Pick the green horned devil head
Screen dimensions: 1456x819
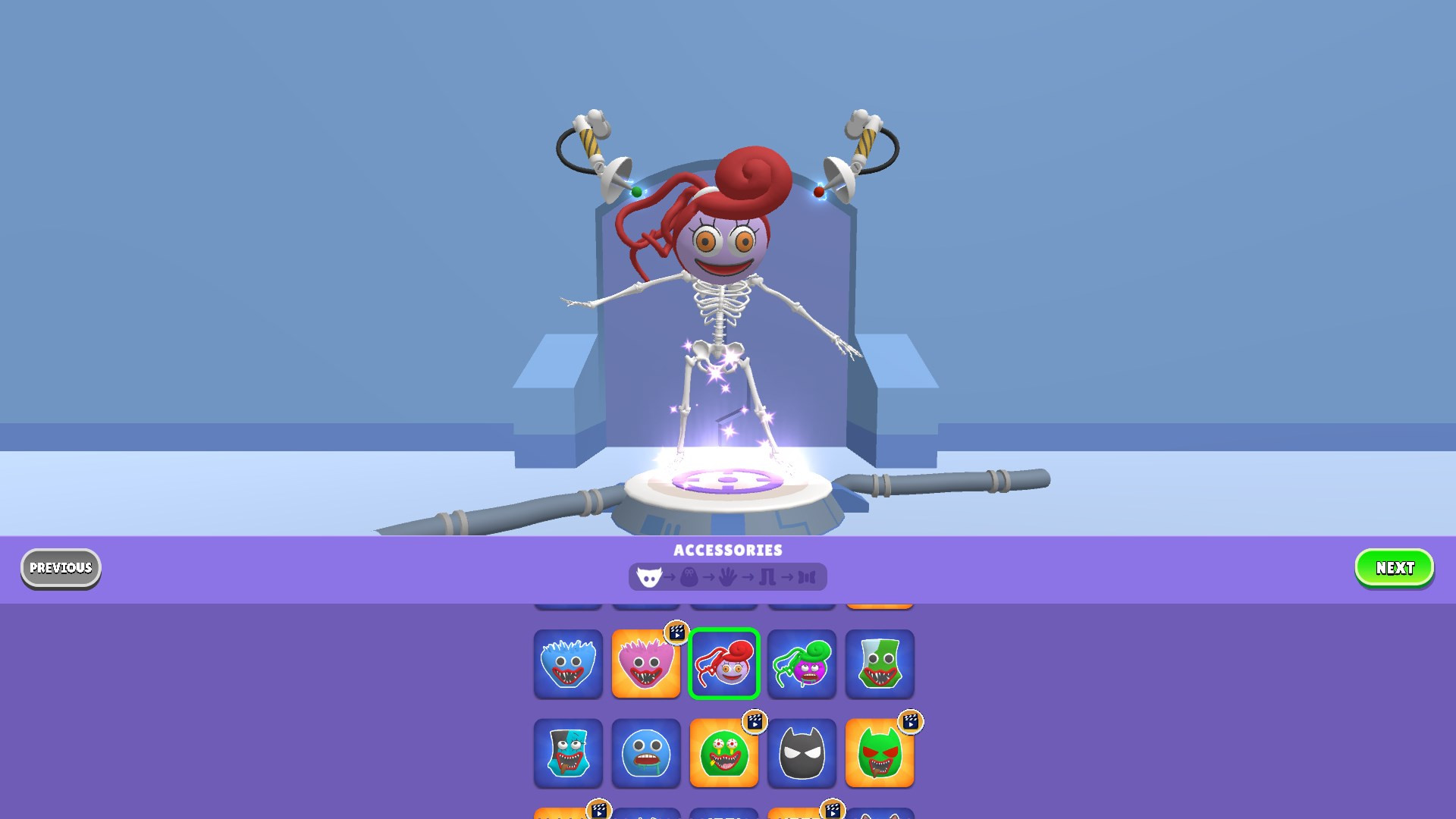(880, 754)
